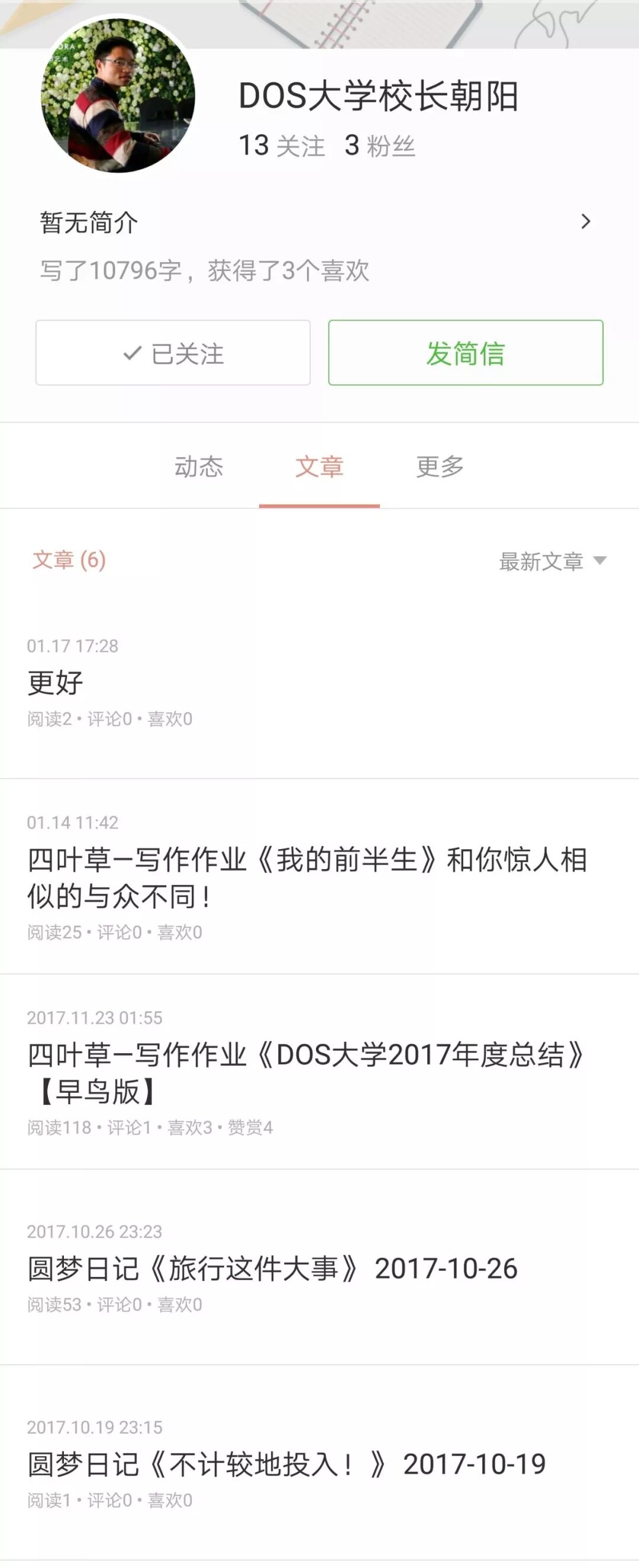
Task: Send a message with 发简信
Action: click(466, 353)
